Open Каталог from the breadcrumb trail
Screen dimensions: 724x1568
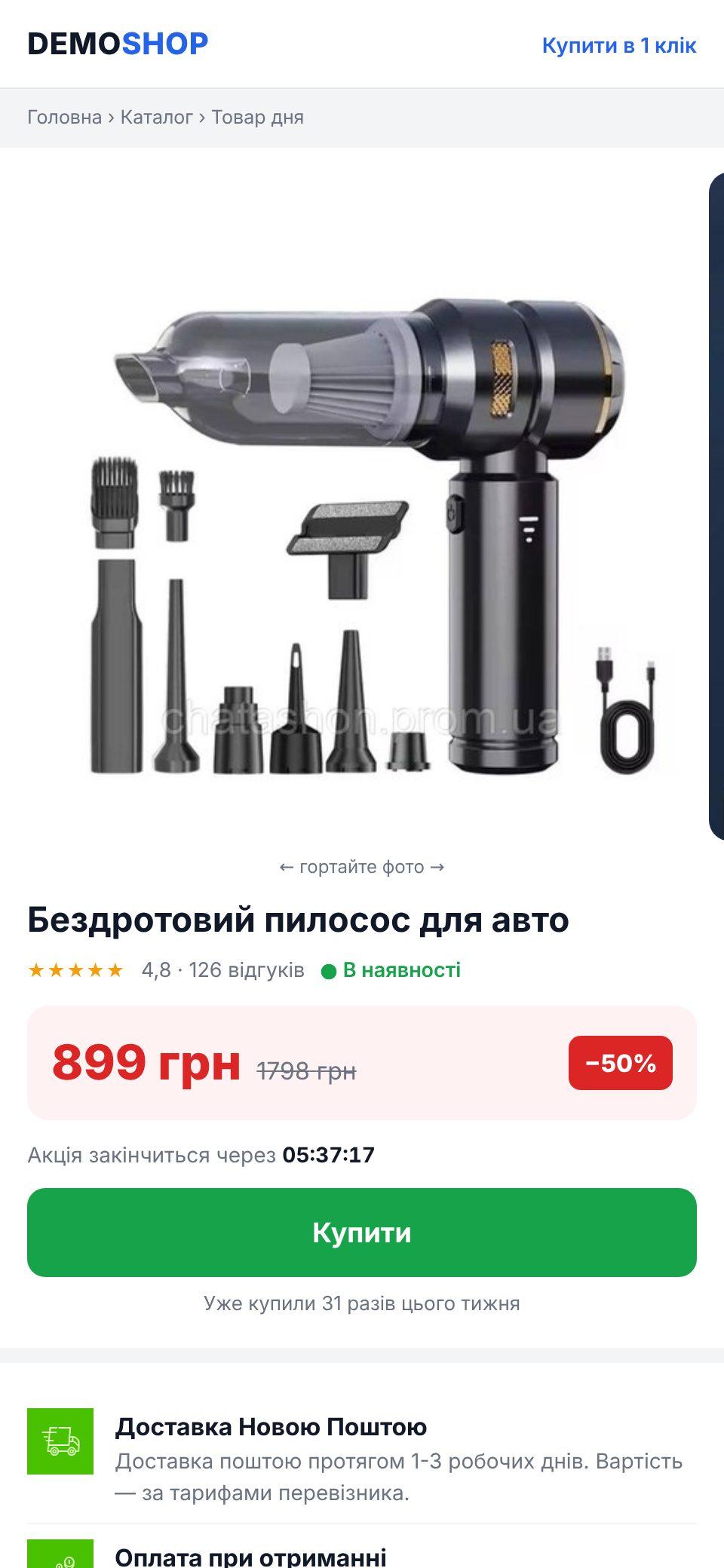[157, 118]
